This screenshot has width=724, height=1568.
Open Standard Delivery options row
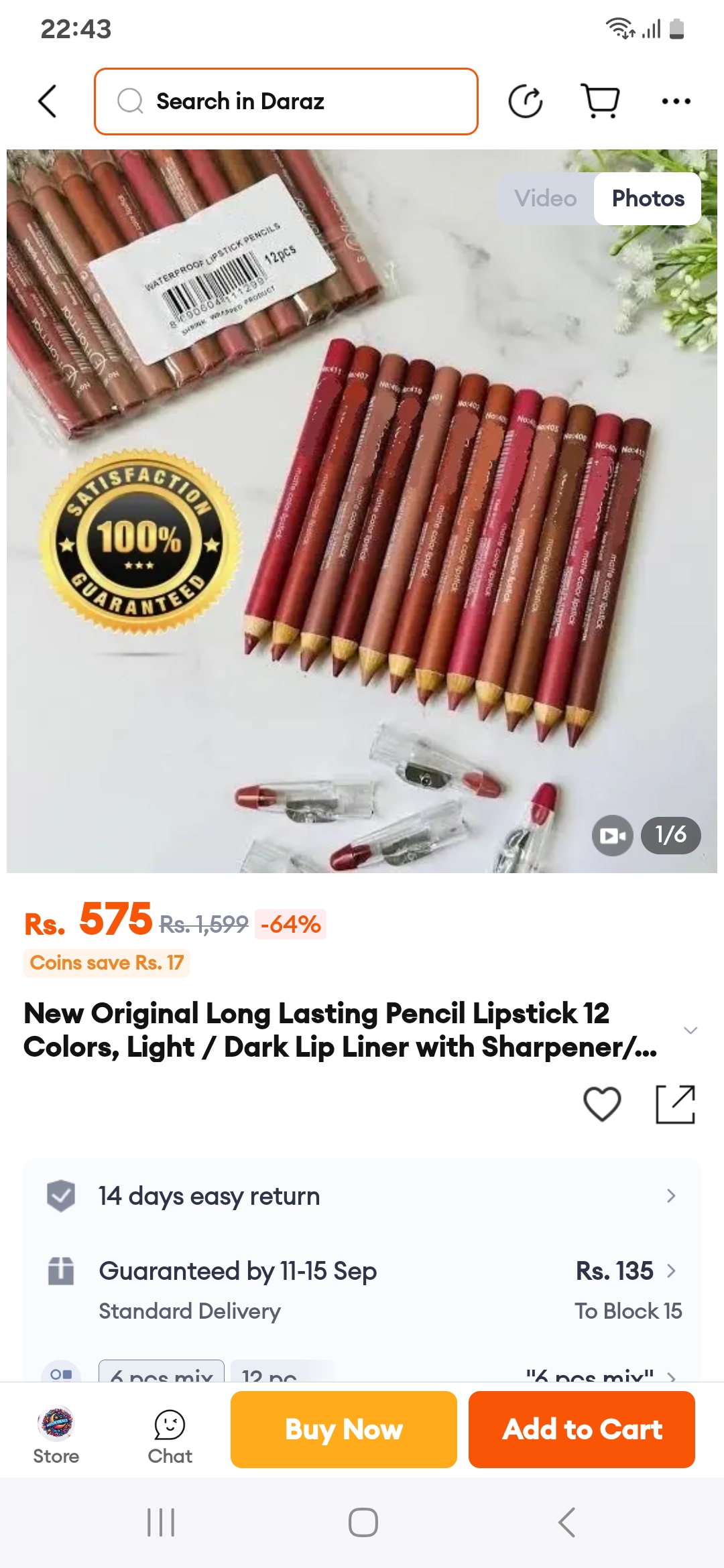[362, 1290]
